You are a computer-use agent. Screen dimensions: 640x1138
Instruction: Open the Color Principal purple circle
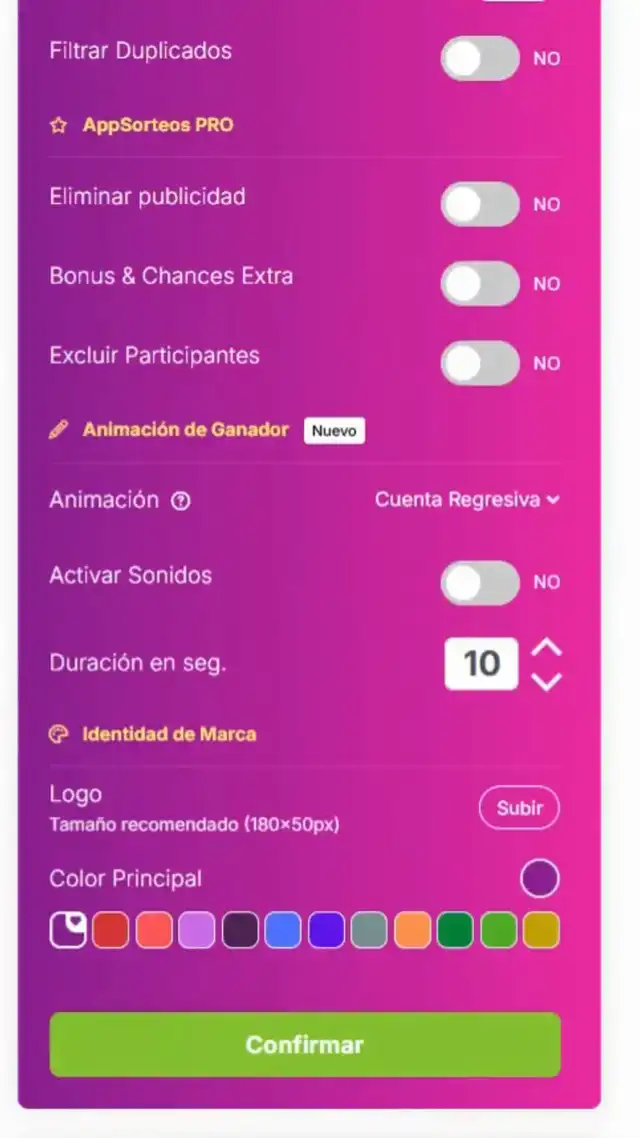coord(540,879)
